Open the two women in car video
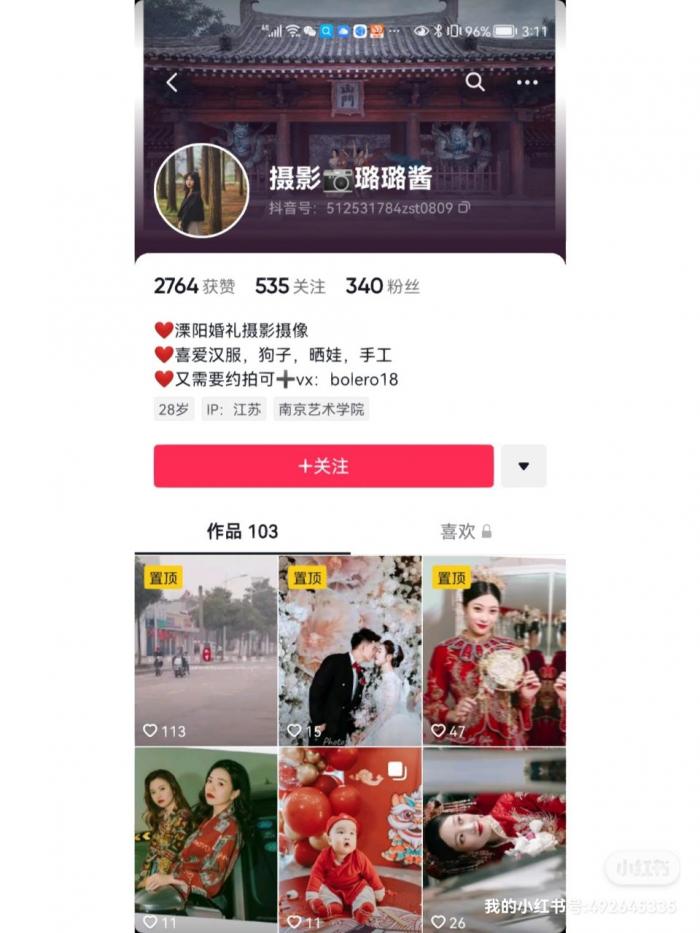Viewport: 700px width, 933px height. [206, 840]
